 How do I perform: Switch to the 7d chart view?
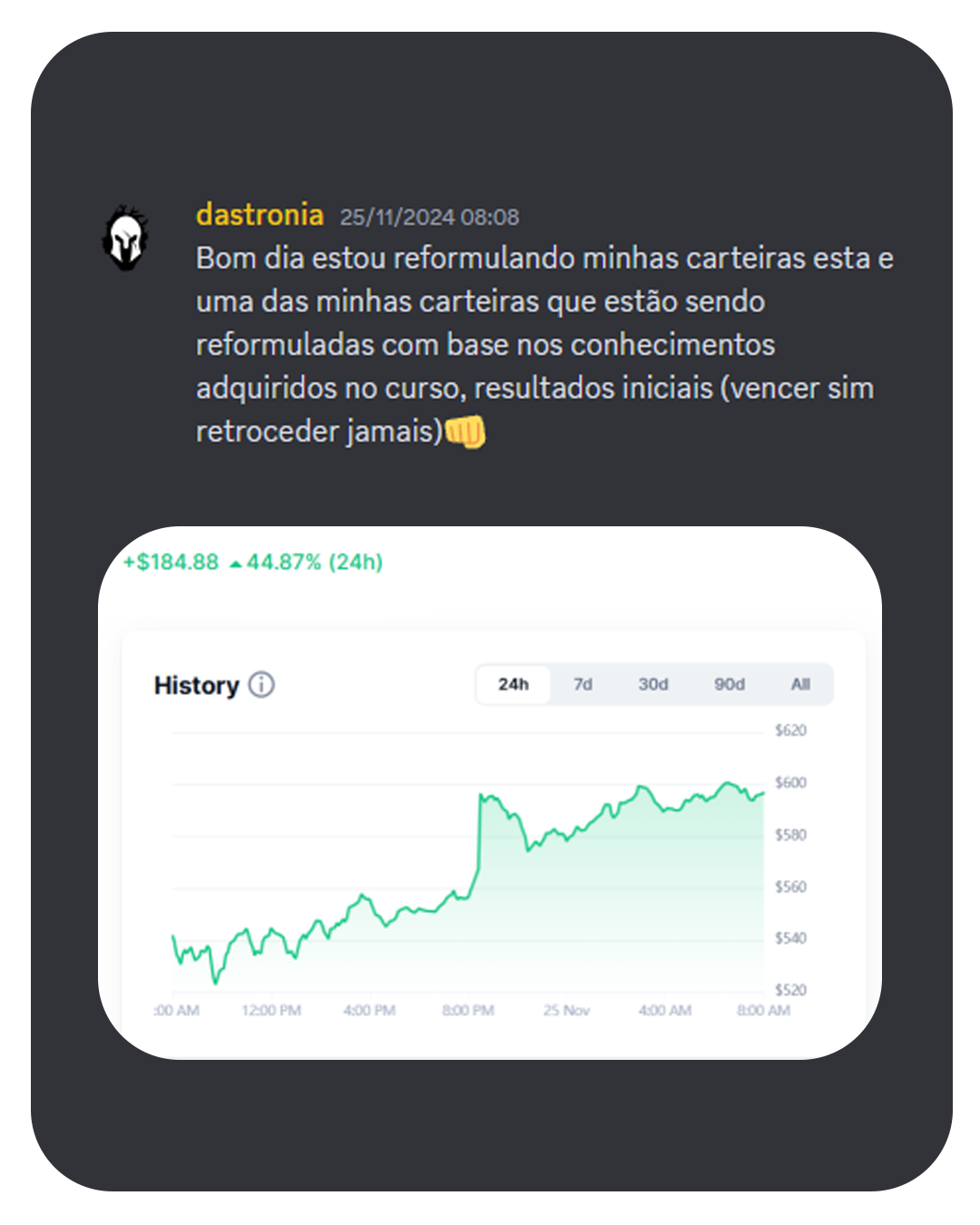click(583, 685)
